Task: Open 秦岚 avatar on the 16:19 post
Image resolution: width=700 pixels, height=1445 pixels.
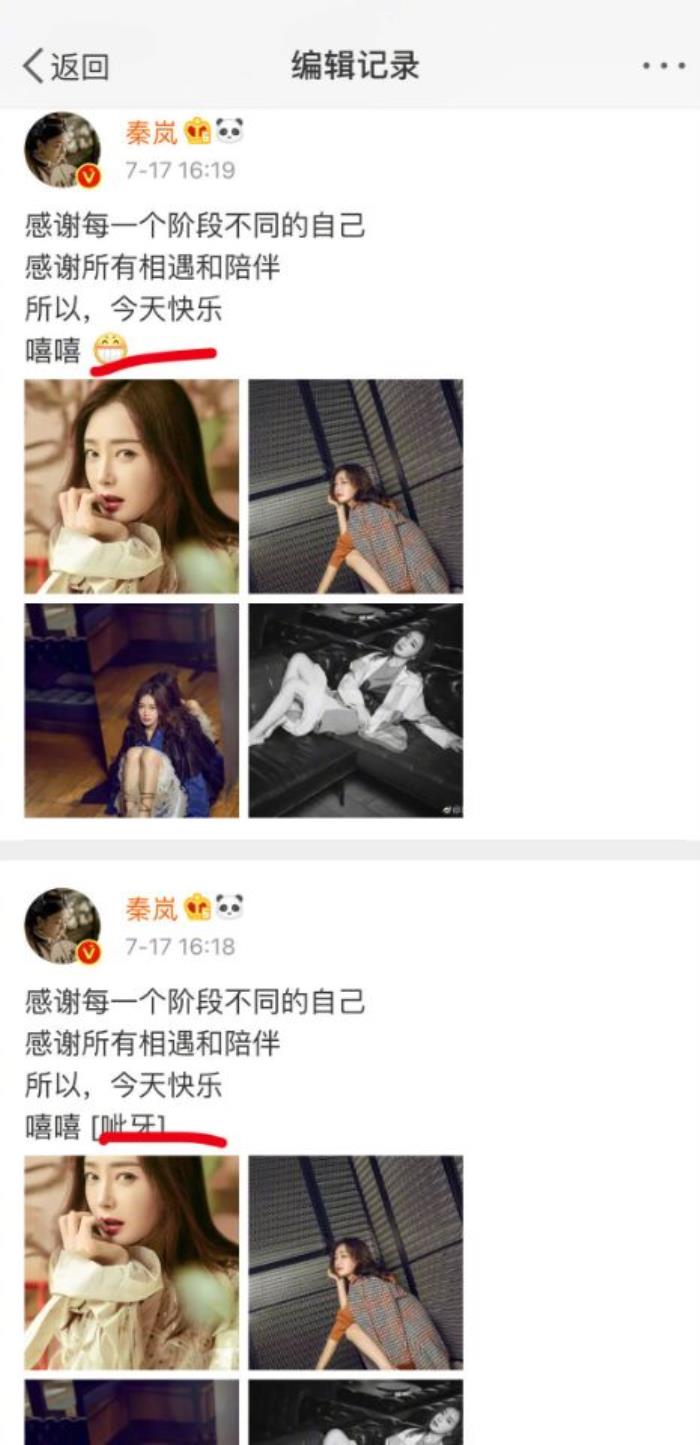Action: pyautogui.click(x=62, y=150)
